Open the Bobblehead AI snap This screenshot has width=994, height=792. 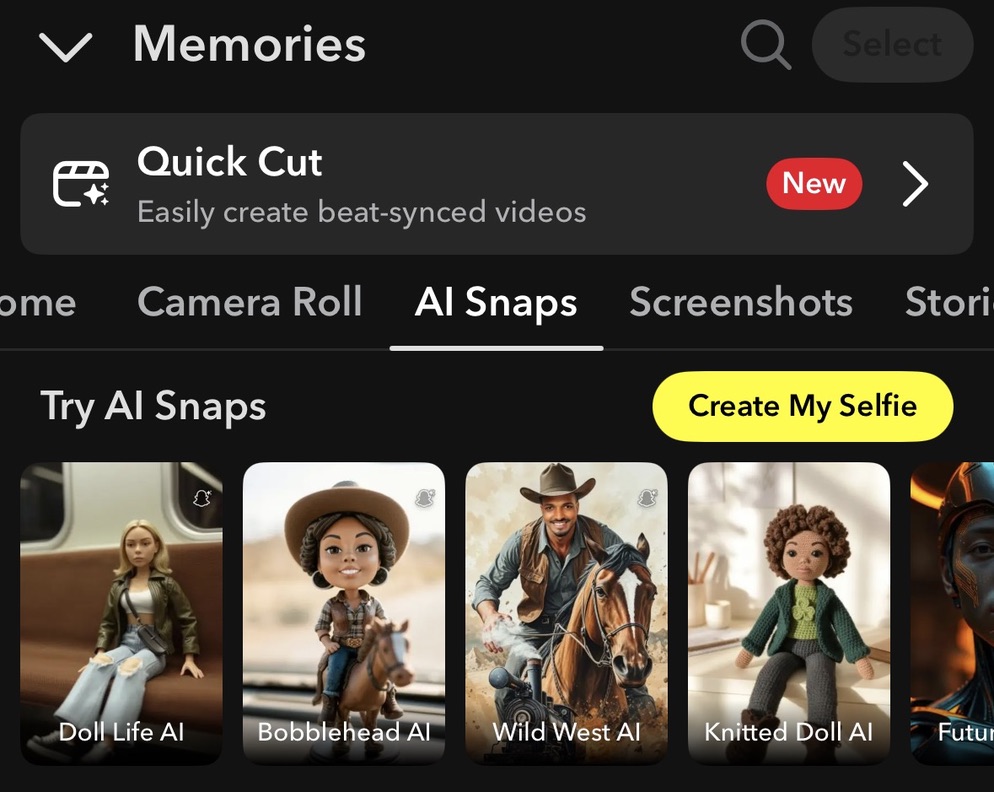coord(344,613)
